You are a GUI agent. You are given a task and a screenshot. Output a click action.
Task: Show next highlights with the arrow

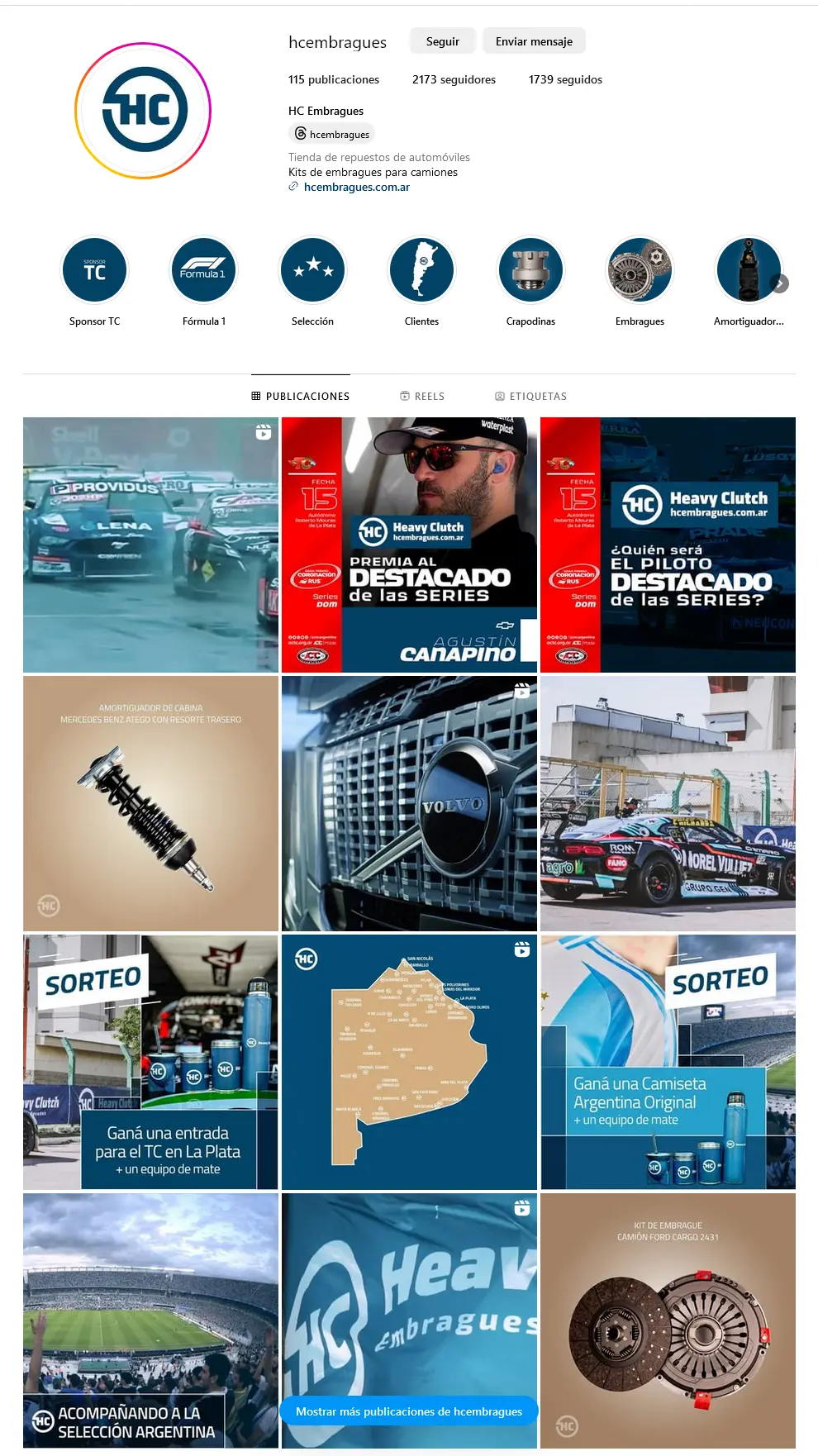coord(779,283)
